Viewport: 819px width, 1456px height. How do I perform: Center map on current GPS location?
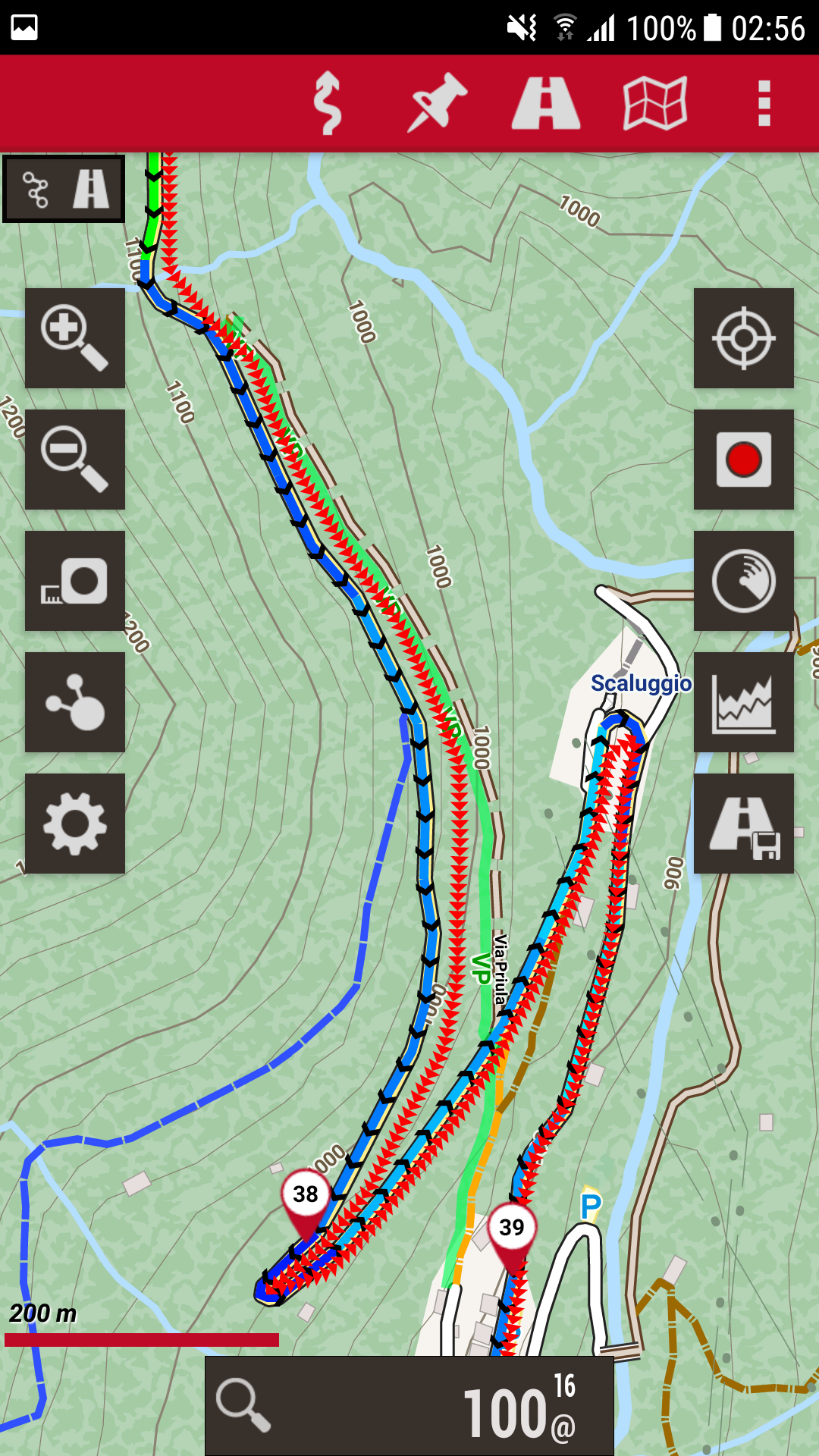pyautogui.click(x=744, y=338)
